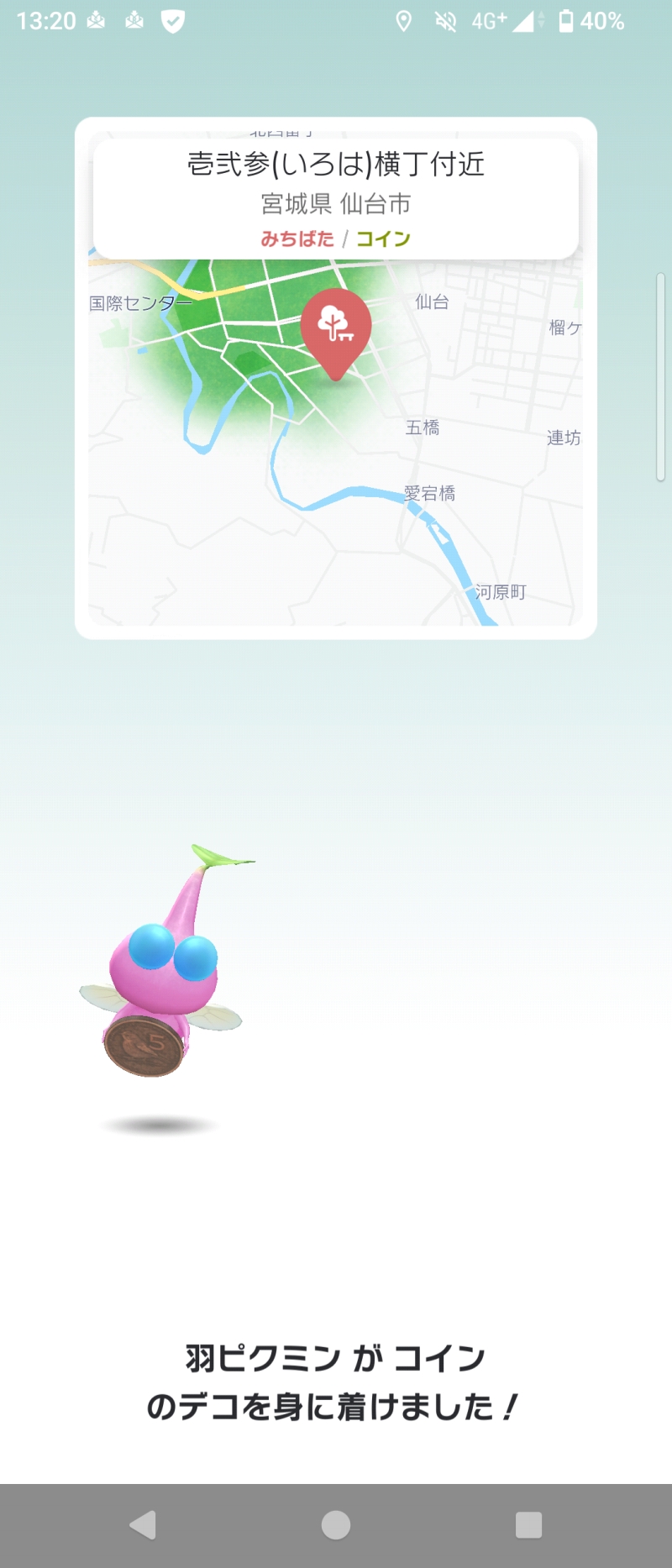Open recent apps with the square button

(528, 1524)
